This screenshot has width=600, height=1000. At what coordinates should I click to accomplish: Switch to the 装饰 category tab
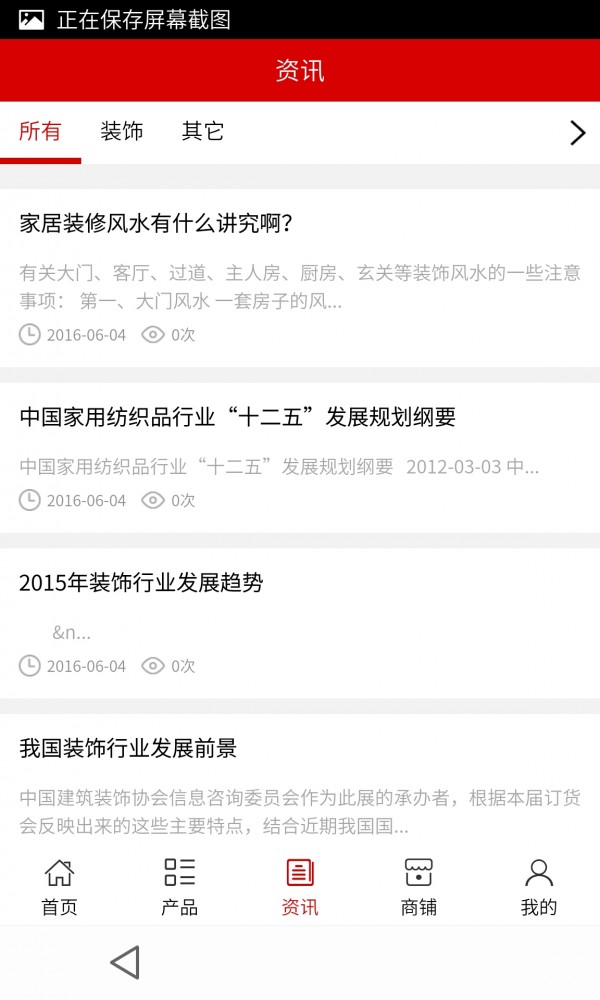(121, 131)
